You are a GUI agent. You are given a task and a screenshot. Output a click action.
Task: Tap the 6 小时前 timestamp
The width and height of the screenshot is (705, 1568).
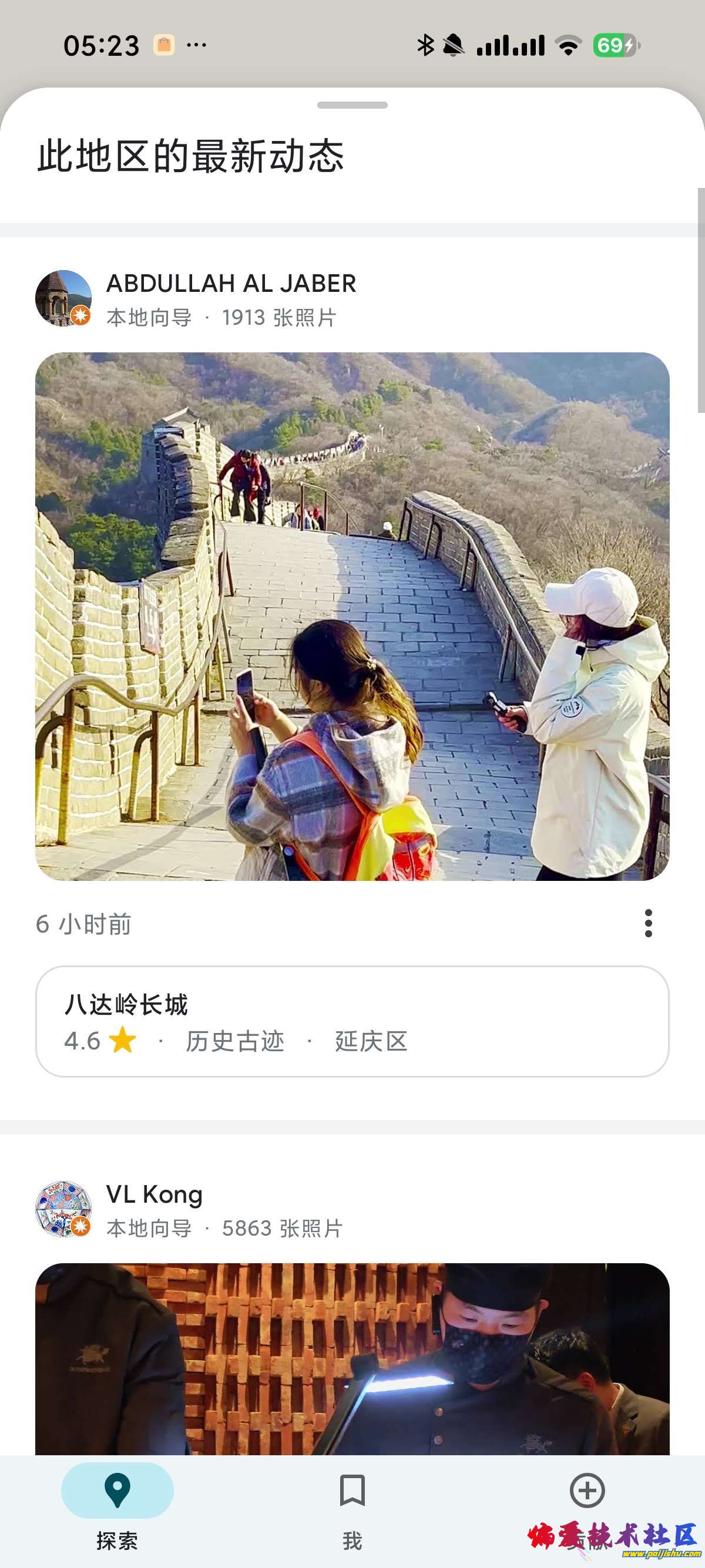pyautogui.click(x=83, y=924)
